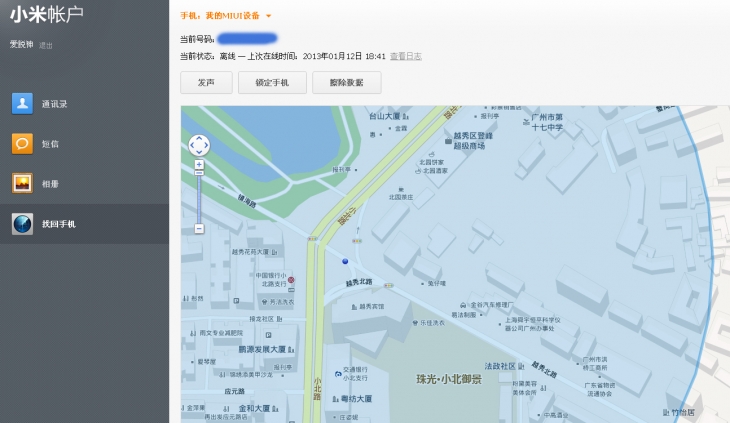Tap the 发声 play sound button
Viewport: 730px width, 423px height.
[x=206, y=82]
